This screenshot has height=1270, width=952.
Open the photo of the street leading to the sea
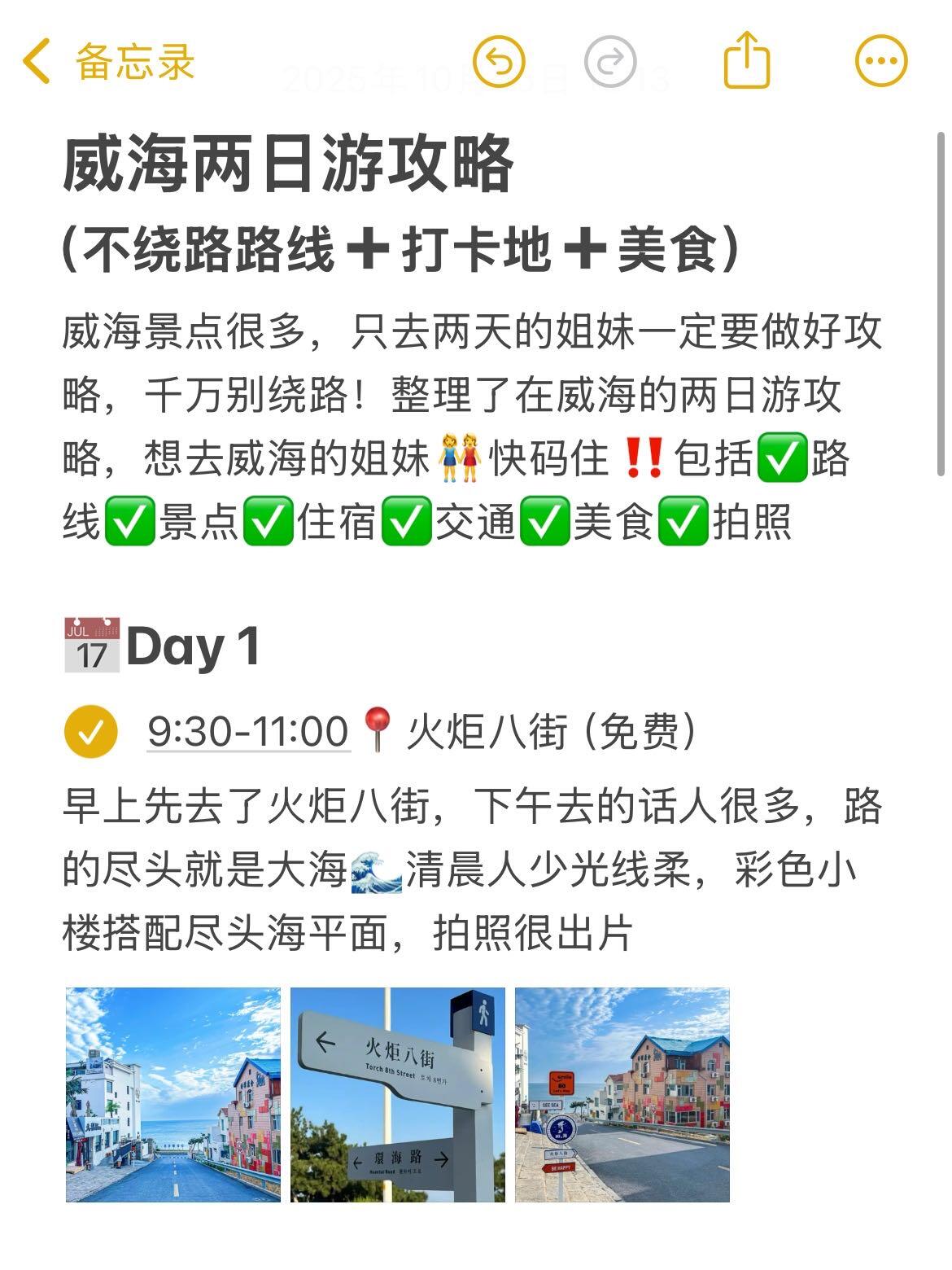point(173,1095)
